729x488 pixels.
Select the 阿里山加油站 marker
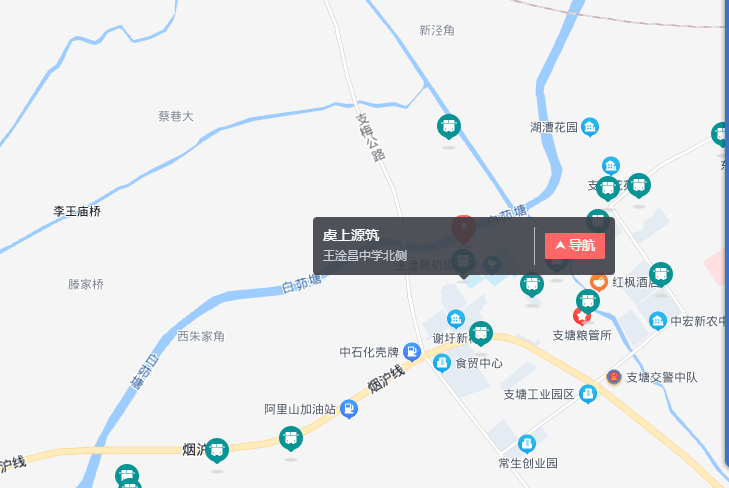coord(348,408)
